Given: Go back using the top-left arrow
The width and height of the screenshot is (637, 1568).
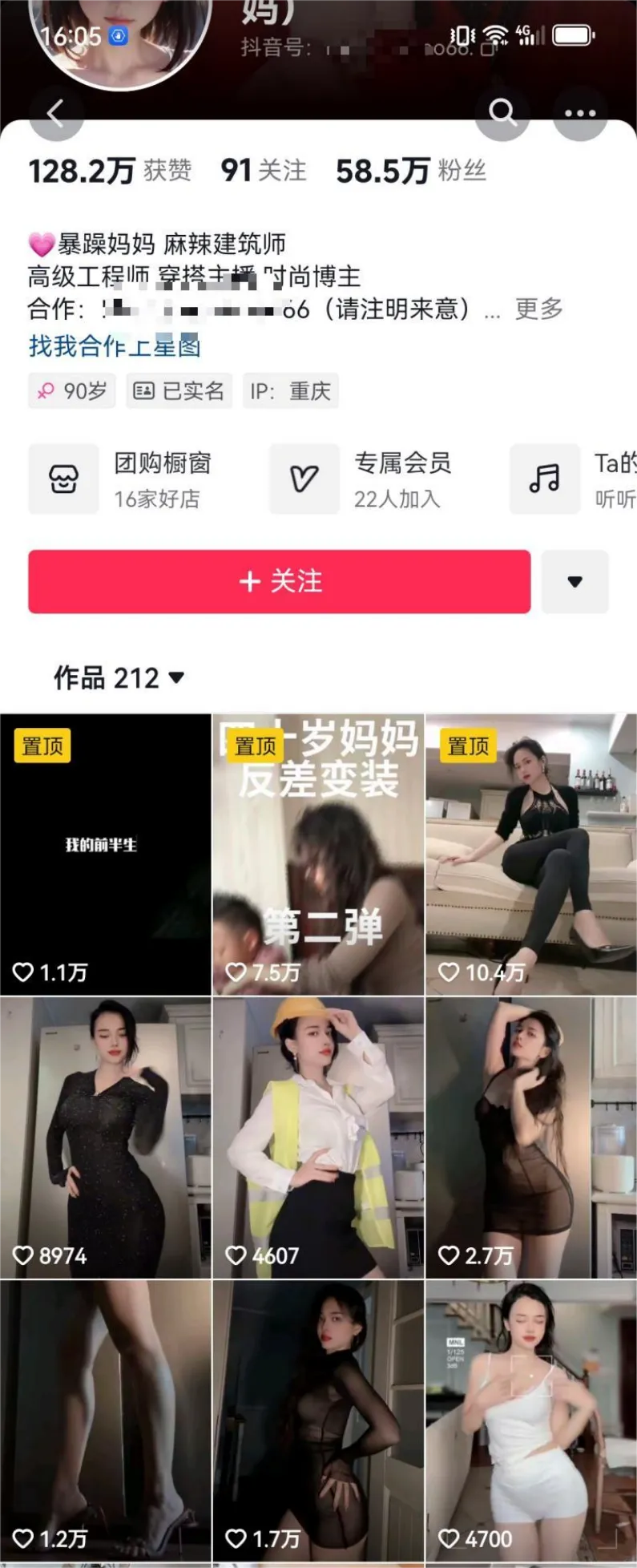Looking at the screenshot, I should 56,113.
